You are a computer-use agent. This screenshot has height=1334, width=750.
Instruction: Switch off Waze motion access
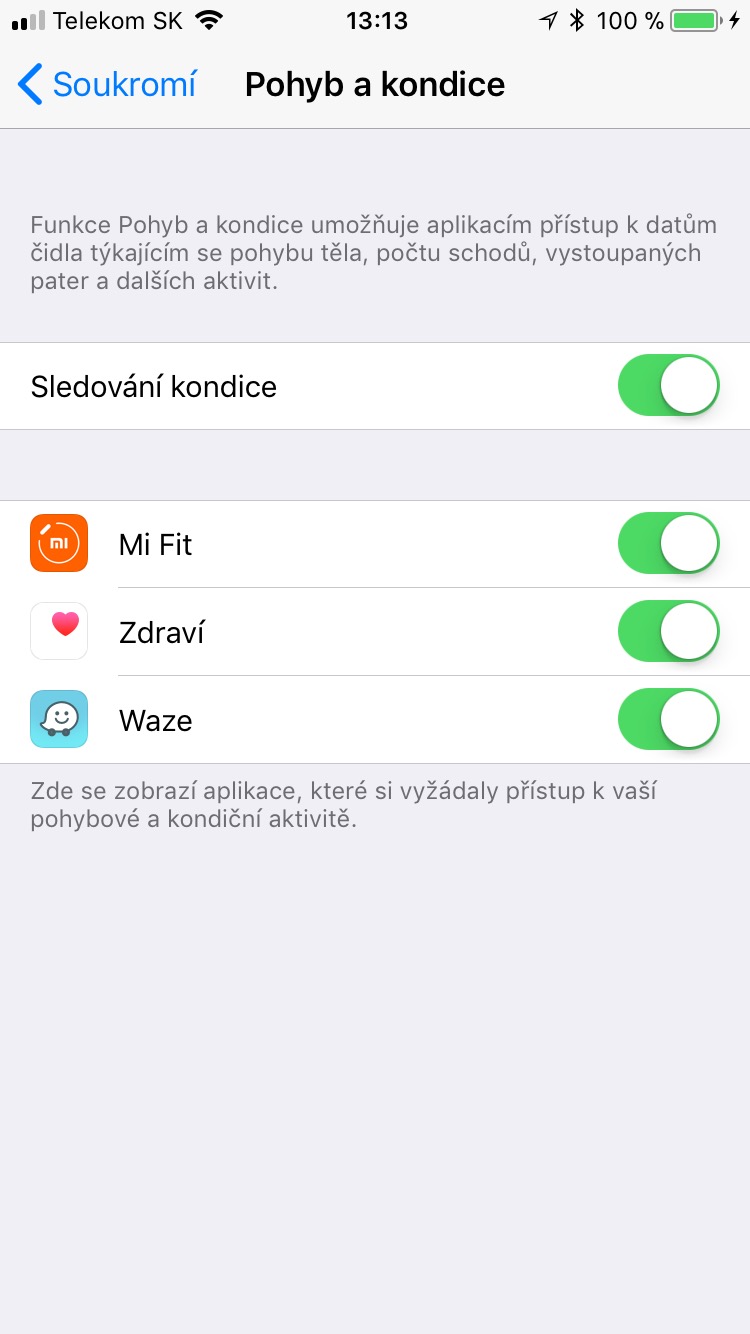click(x=668, y=719)
